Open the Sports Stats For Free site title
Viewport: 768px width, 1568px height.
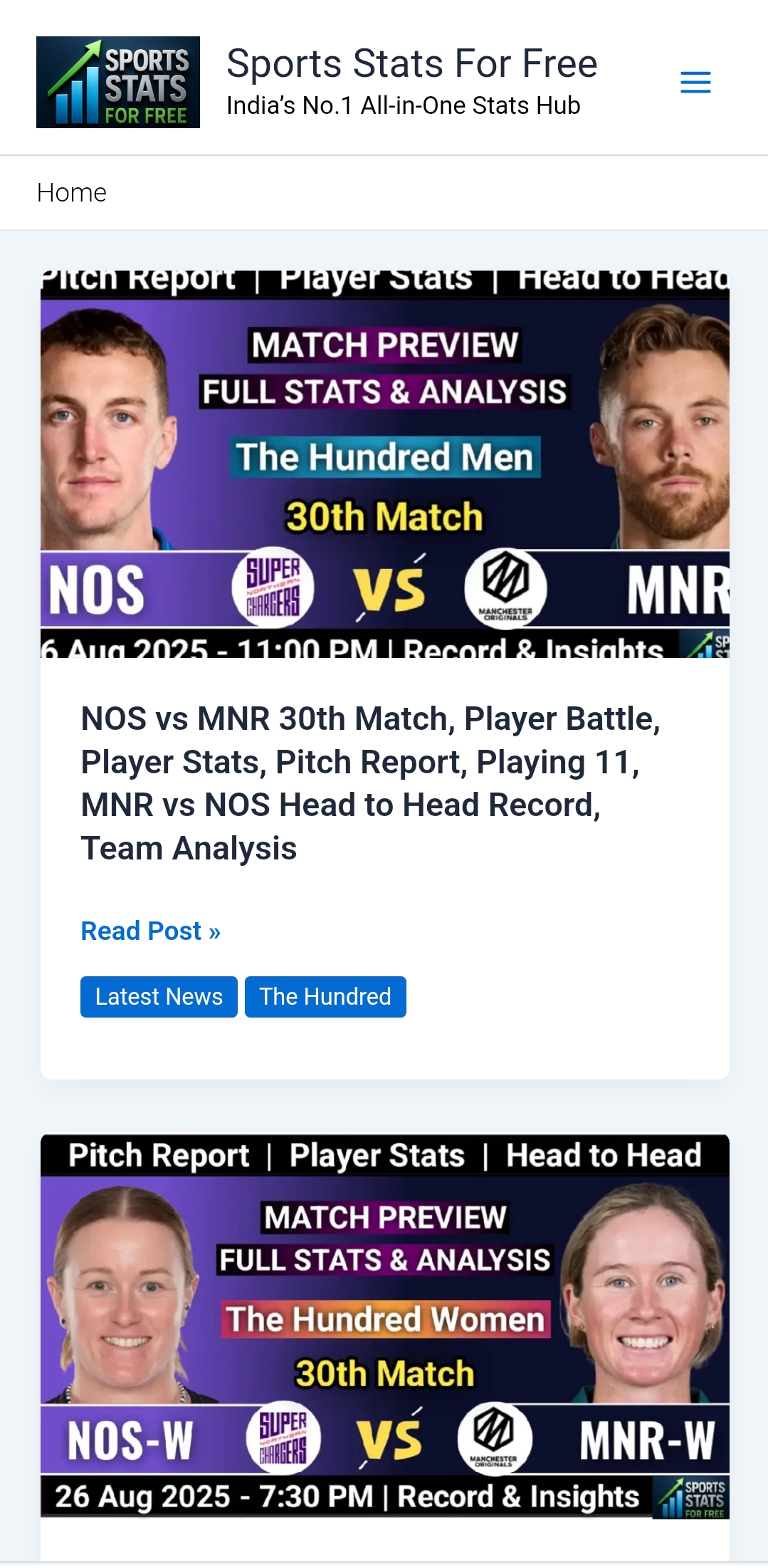click(411, 64)
